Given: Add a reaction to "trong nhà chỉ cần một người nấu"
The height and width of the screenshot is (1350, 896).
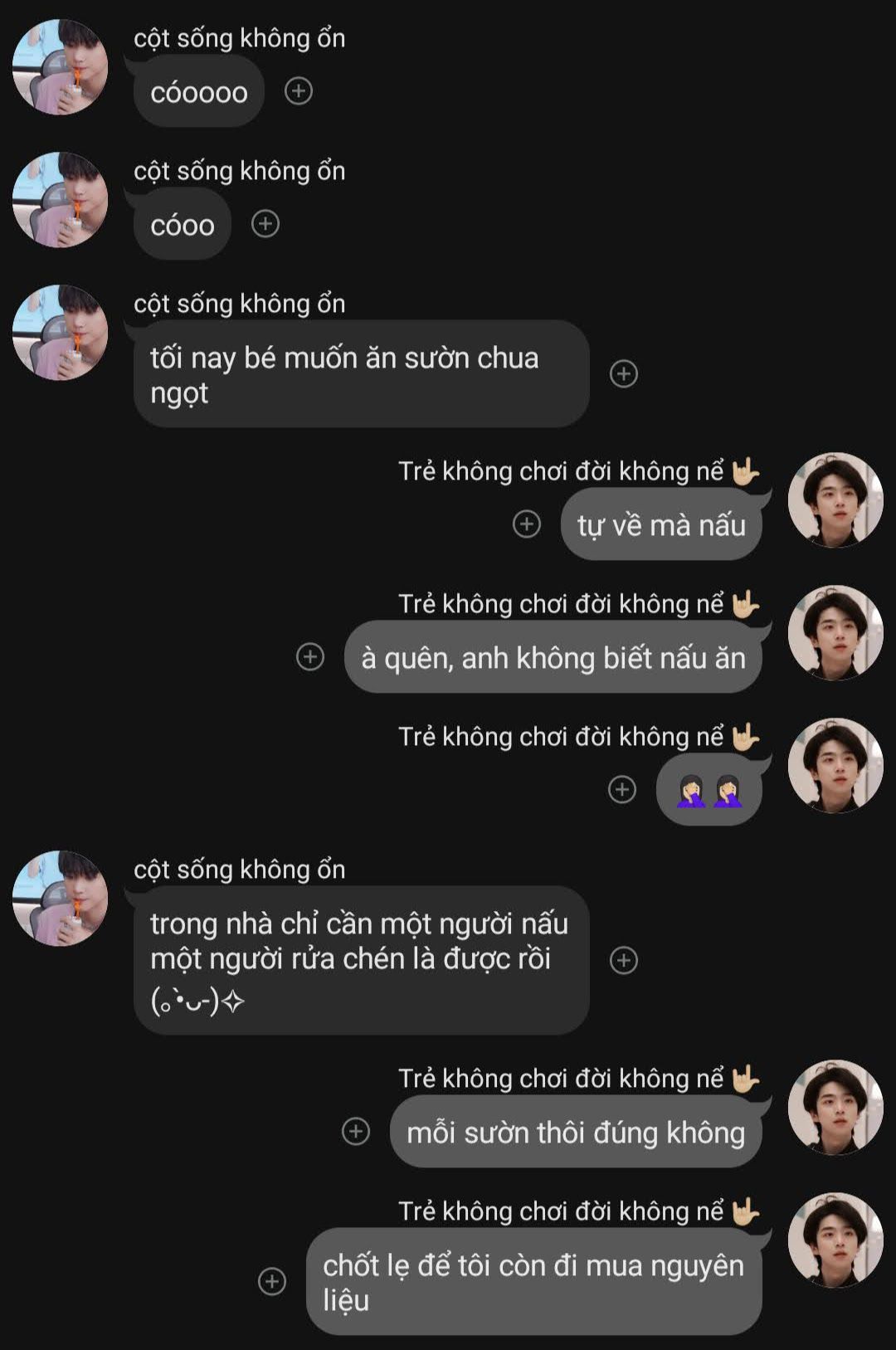Looking at the screenshot, I should click(624, 960).
